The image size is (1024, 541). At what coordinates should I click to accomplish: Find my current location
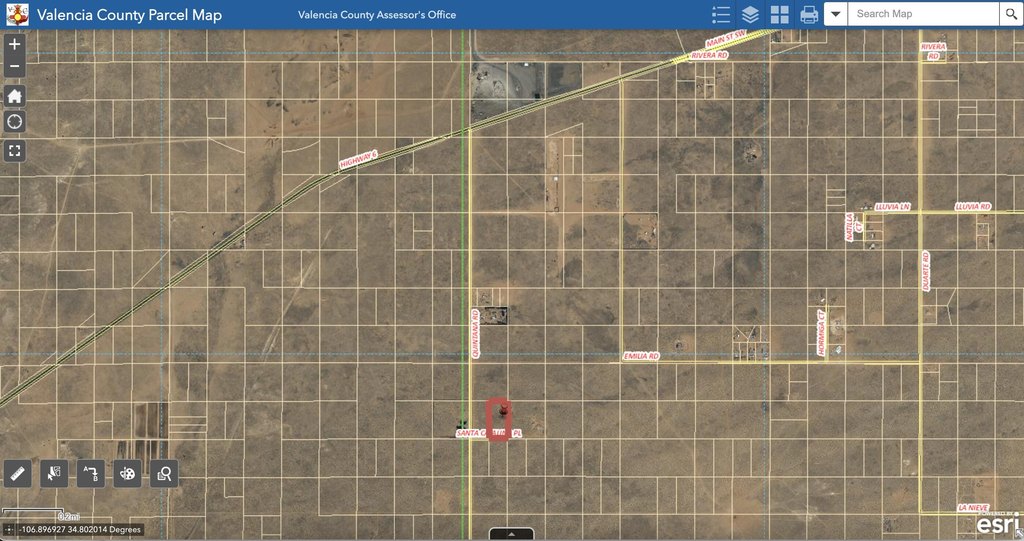[x=14, y=122]
